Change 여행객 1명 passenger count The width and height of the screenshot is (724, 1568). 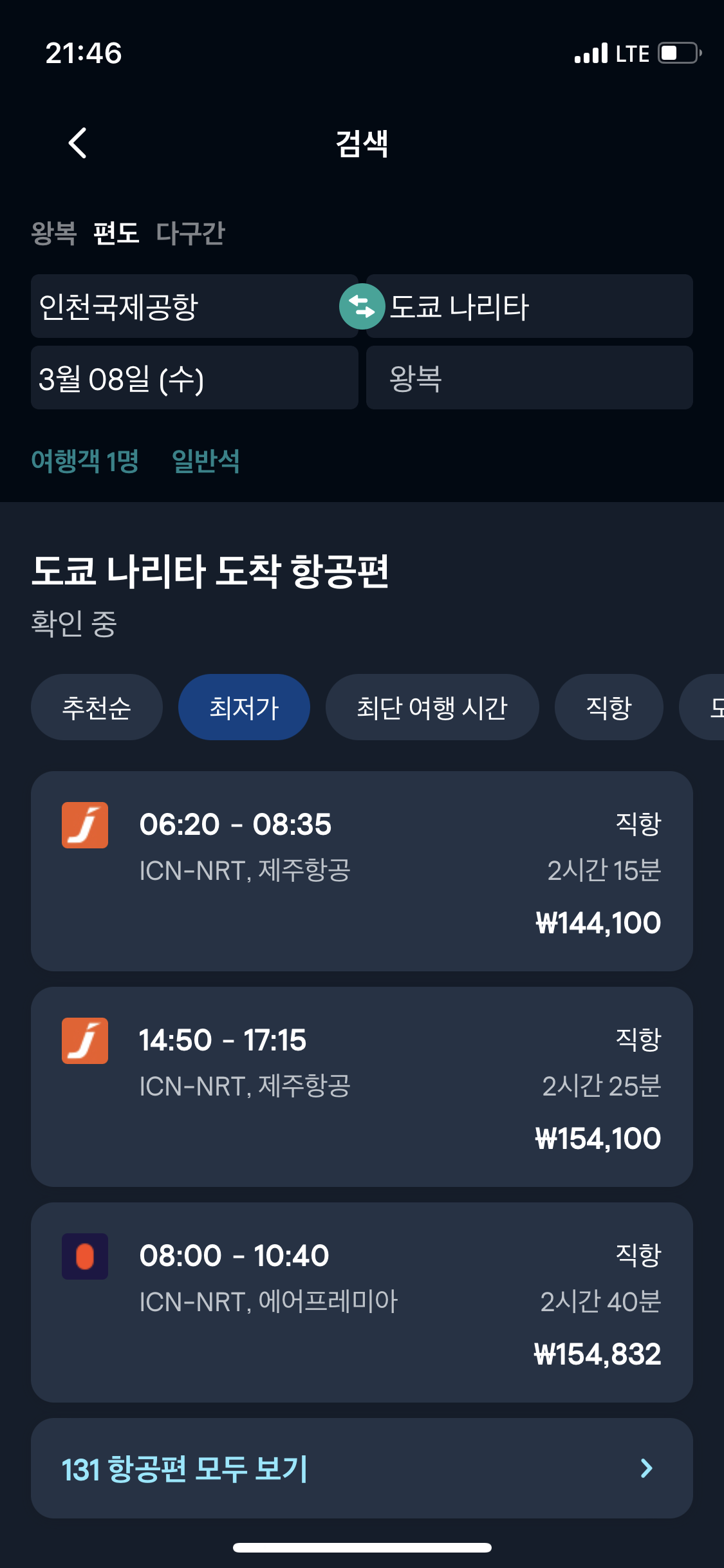point(85,461)
